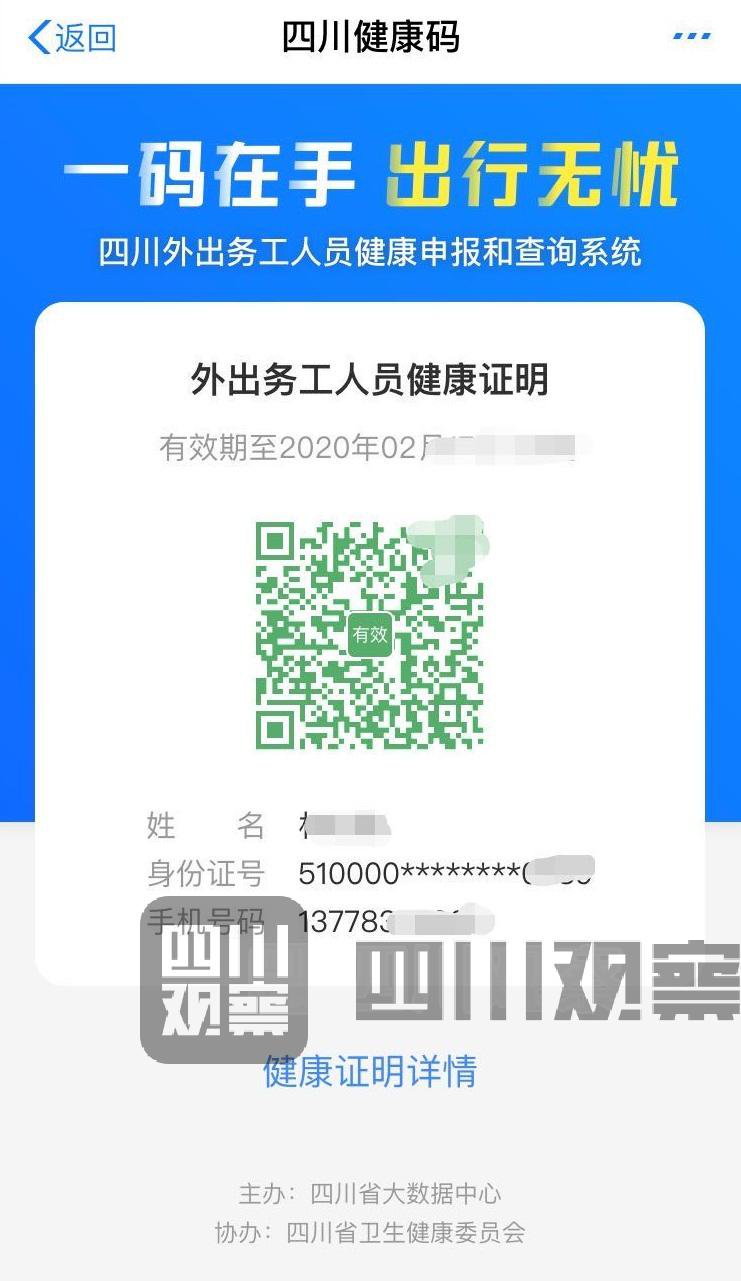Go back using the 返回 button
Image resolution: width=741 pixels, height=1281 pixels.
[72, 38]
